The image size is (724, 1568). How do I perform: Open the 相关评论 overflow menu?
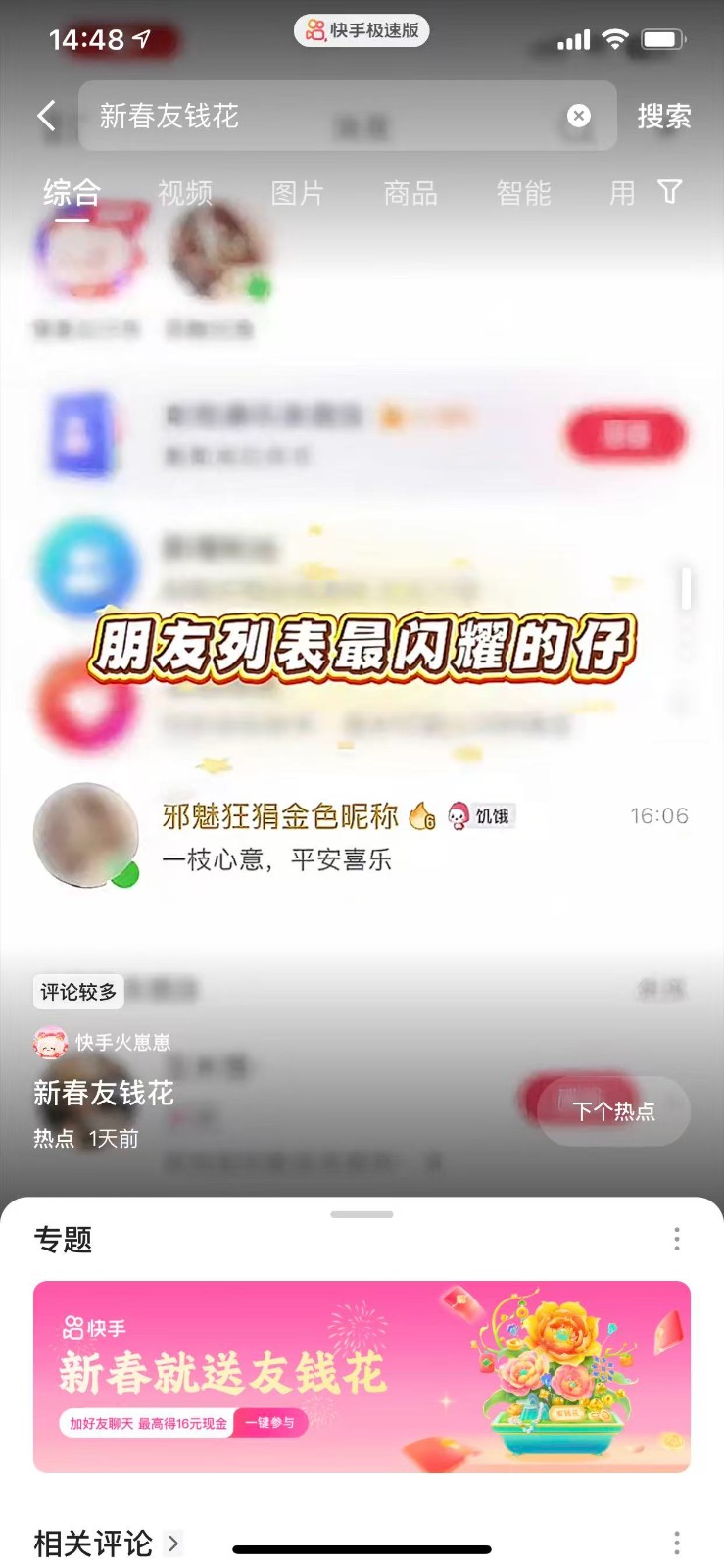point(676,1543)
